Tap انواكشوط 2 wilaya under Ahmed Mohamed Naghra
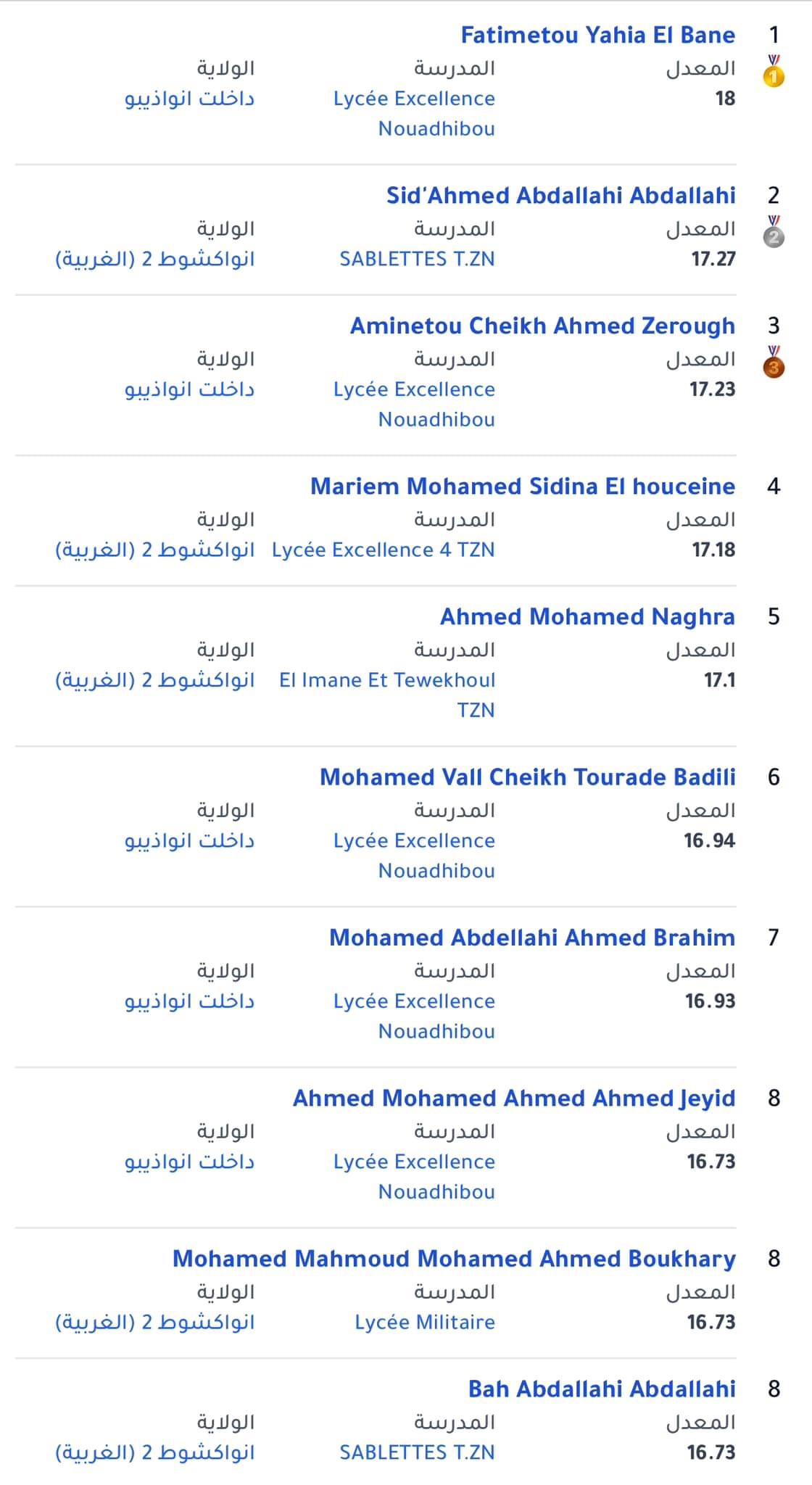Image resolution: width=812 pixels, height=1485 pixels. (155, 680)
